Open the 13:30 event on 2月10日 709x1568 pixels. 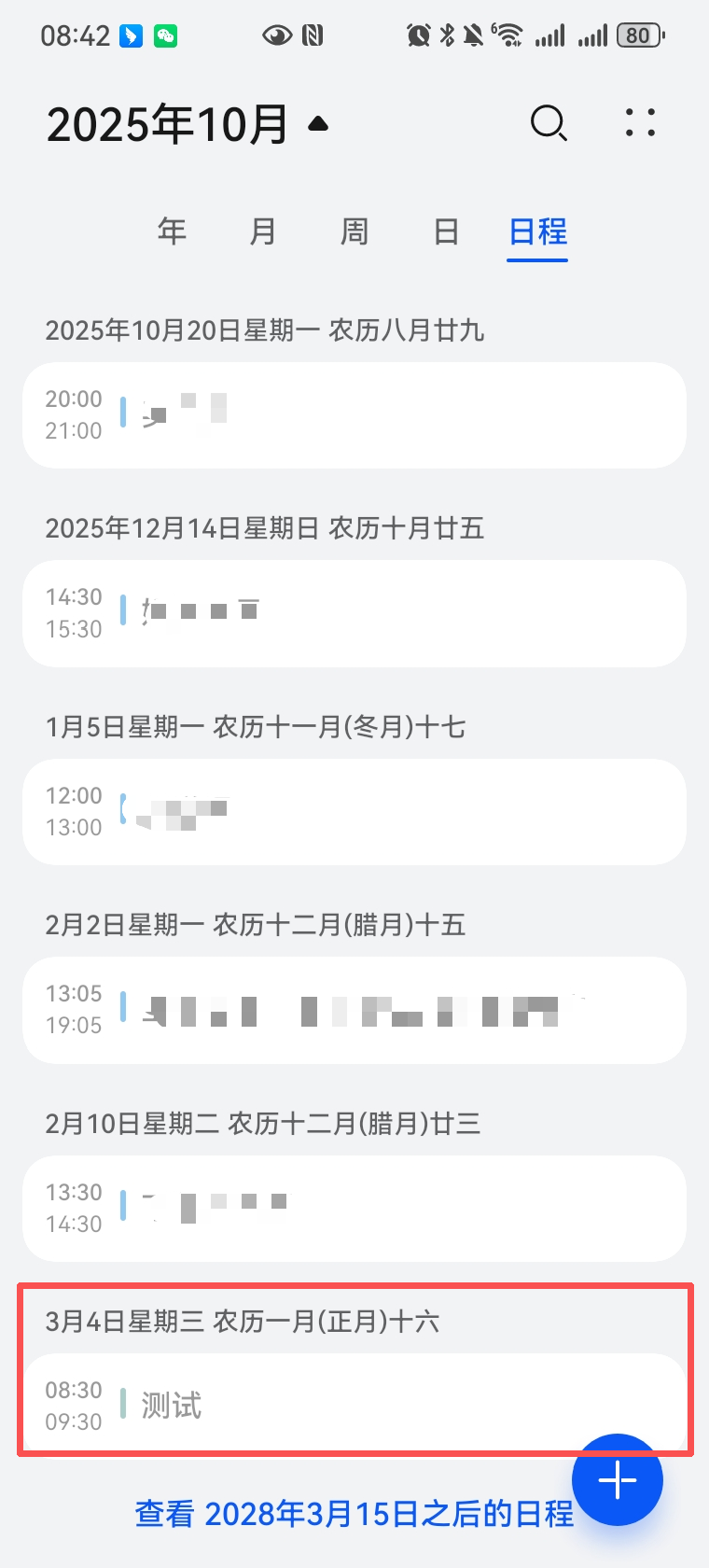coord(354,1208)
